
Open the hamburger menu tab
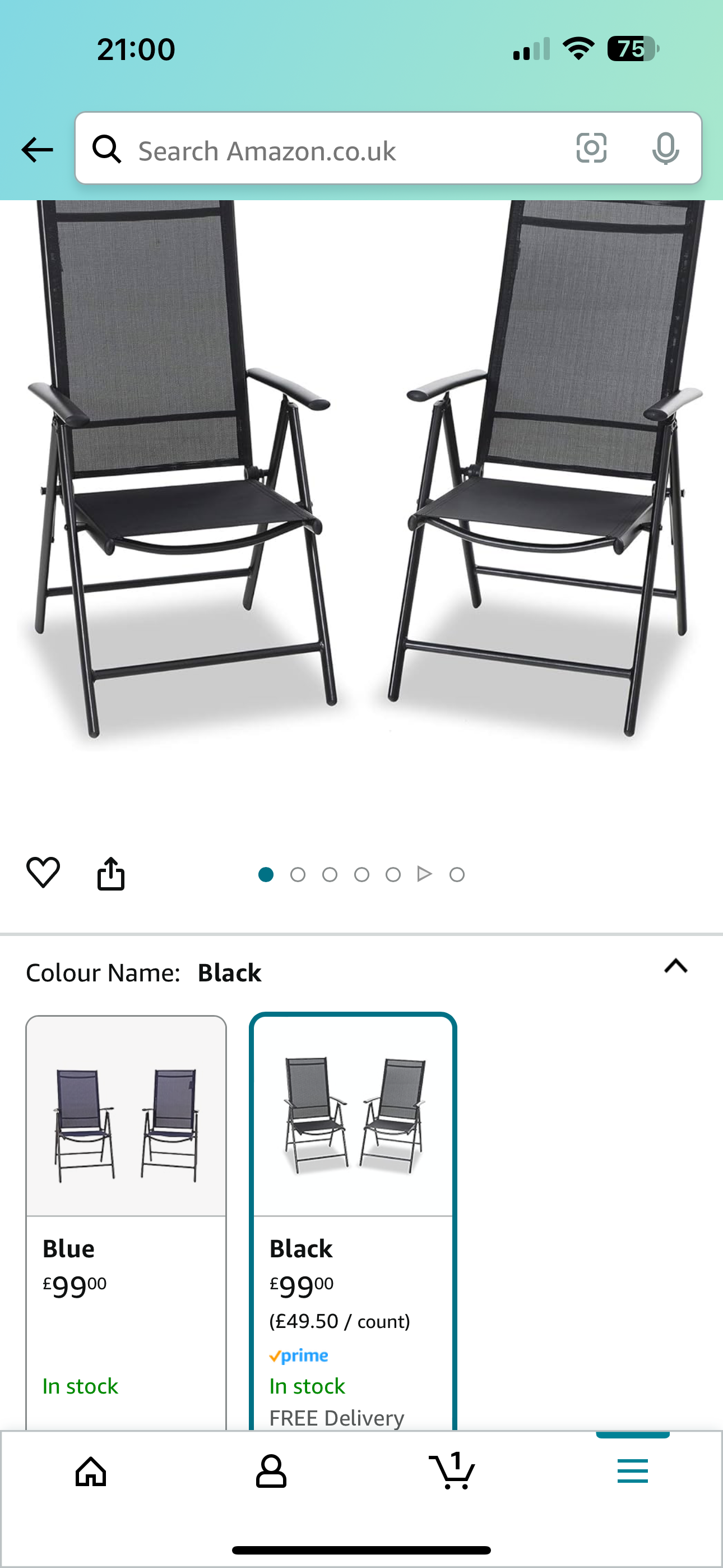[632, 1472]
